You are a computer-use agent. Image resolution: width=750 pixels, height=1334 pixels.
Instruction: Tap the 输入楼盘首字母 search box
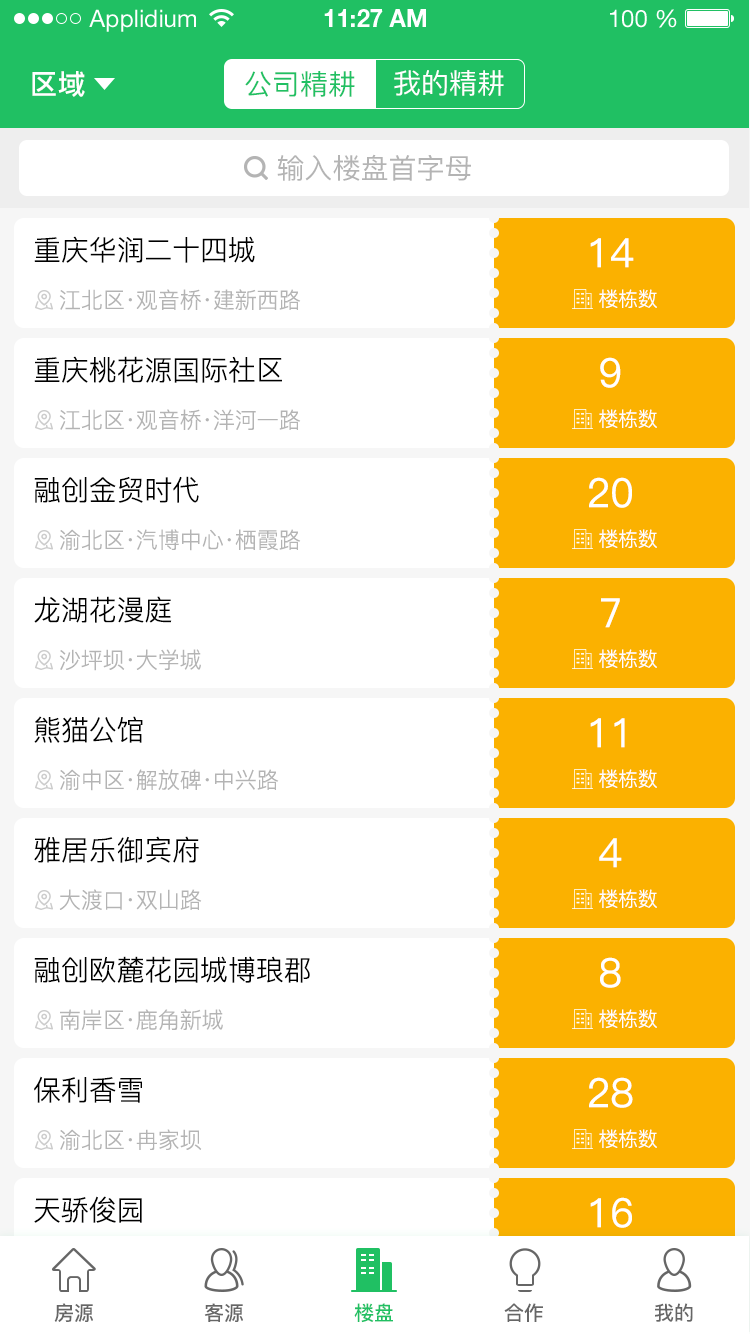pyautogui.click(x=374, y=168)
